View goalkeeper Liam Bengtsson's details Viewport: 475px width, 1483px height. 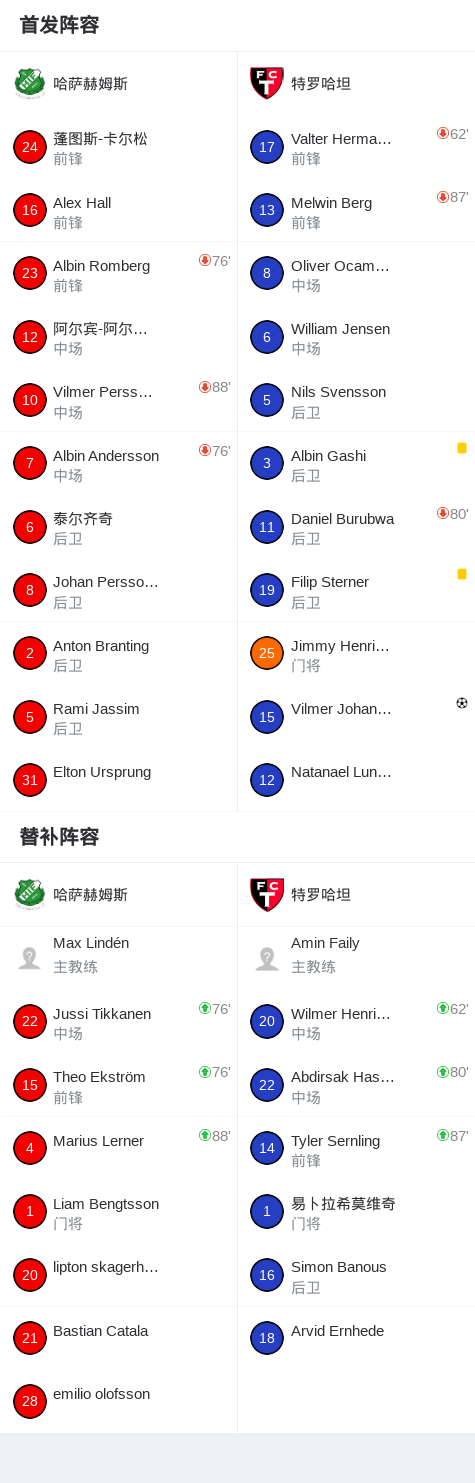point(118,1212)
